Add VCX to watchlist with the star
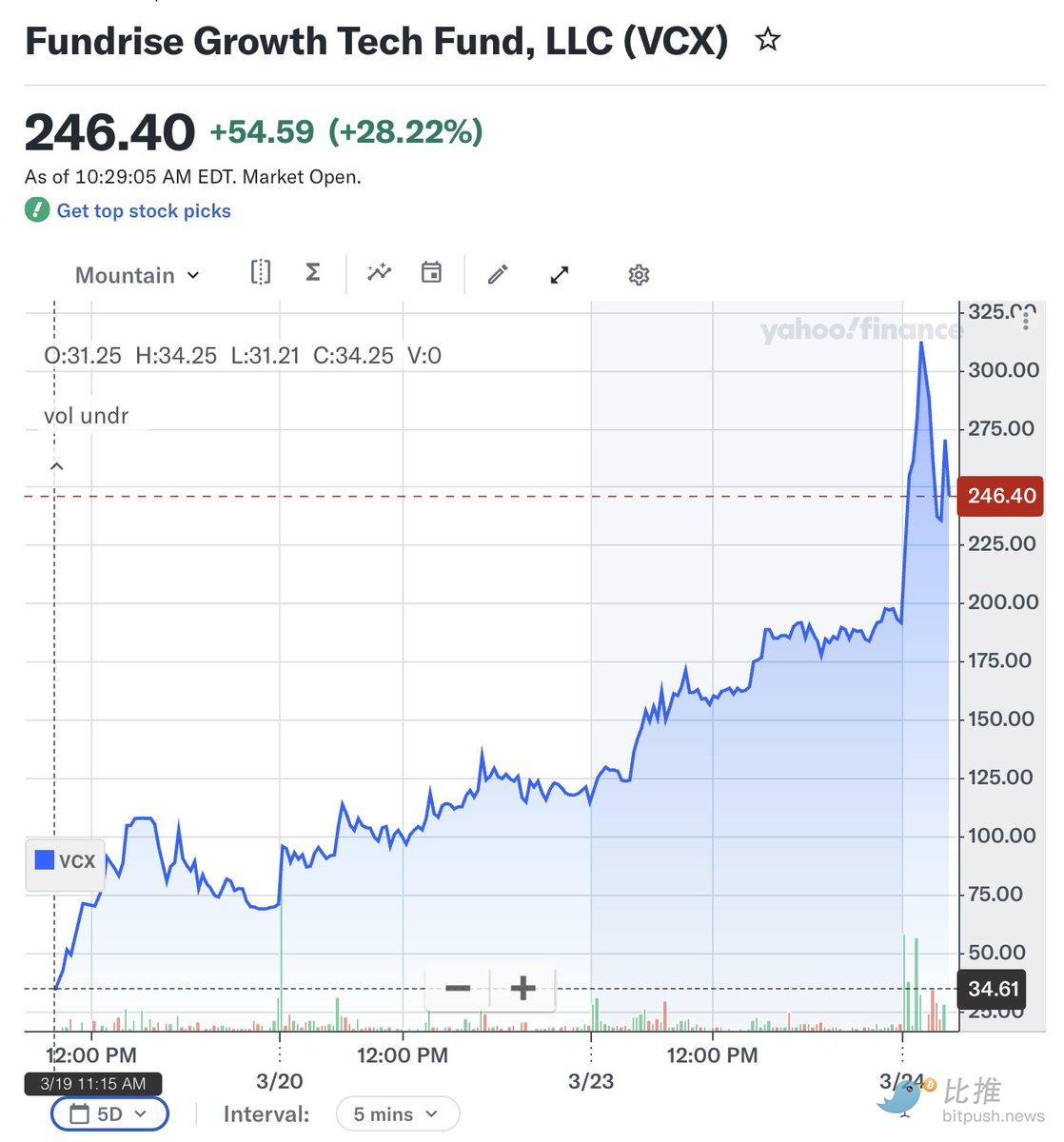Viewport: 1064px width, 1142px height. pyautogui.click(x=767, y=40)
